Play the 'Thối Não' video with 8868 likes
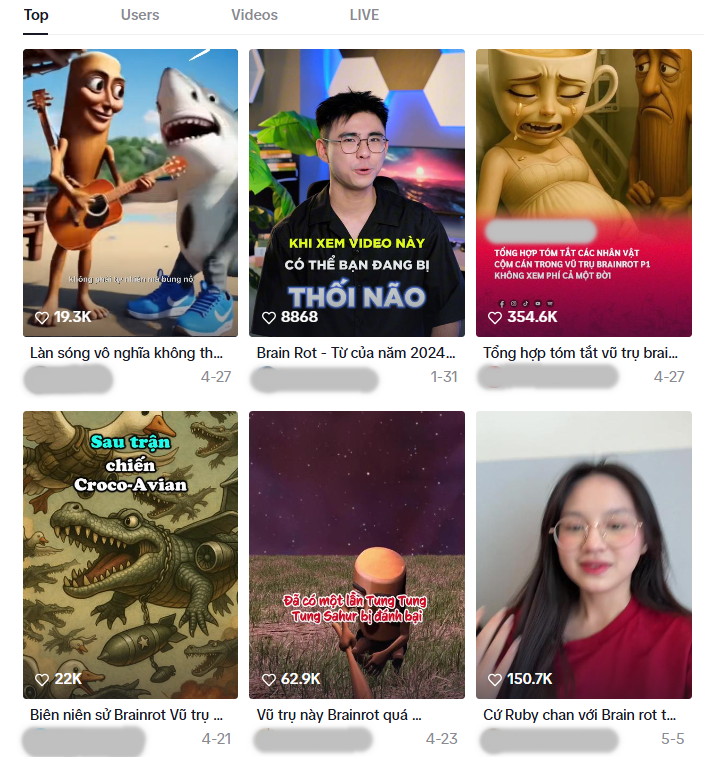 (x=356, y=190)
